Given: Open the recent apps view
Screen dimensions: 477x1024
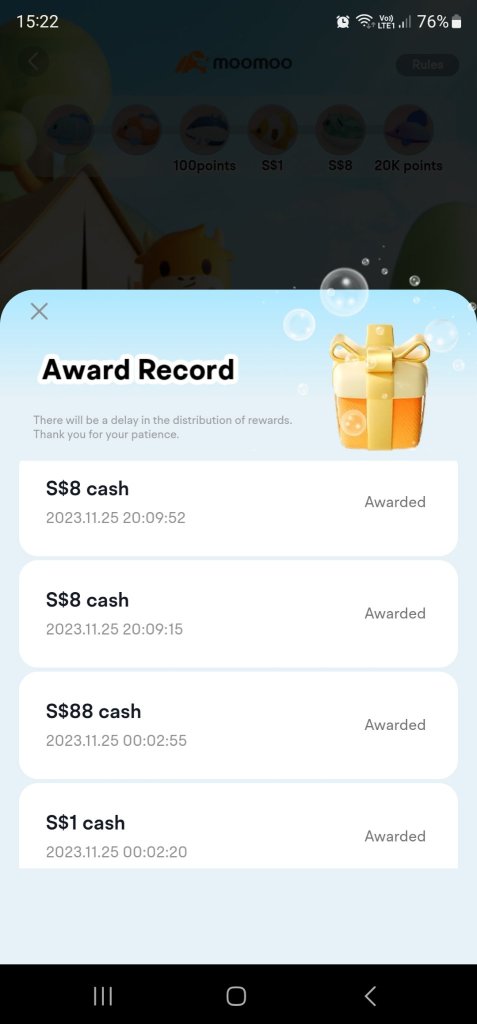Looking at the screenshot, I should pos(103,995).
